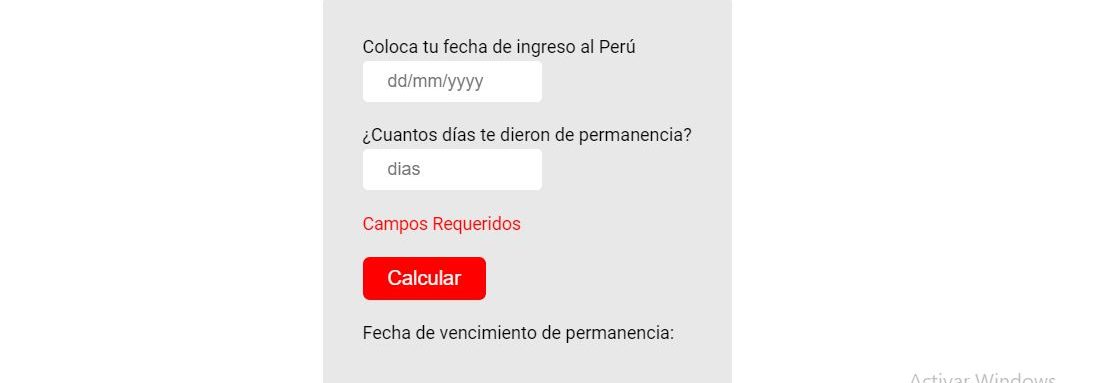Screen dimensions: 1113x383
Task: Focus the dias permanence field
Action: tap(452, 170)
